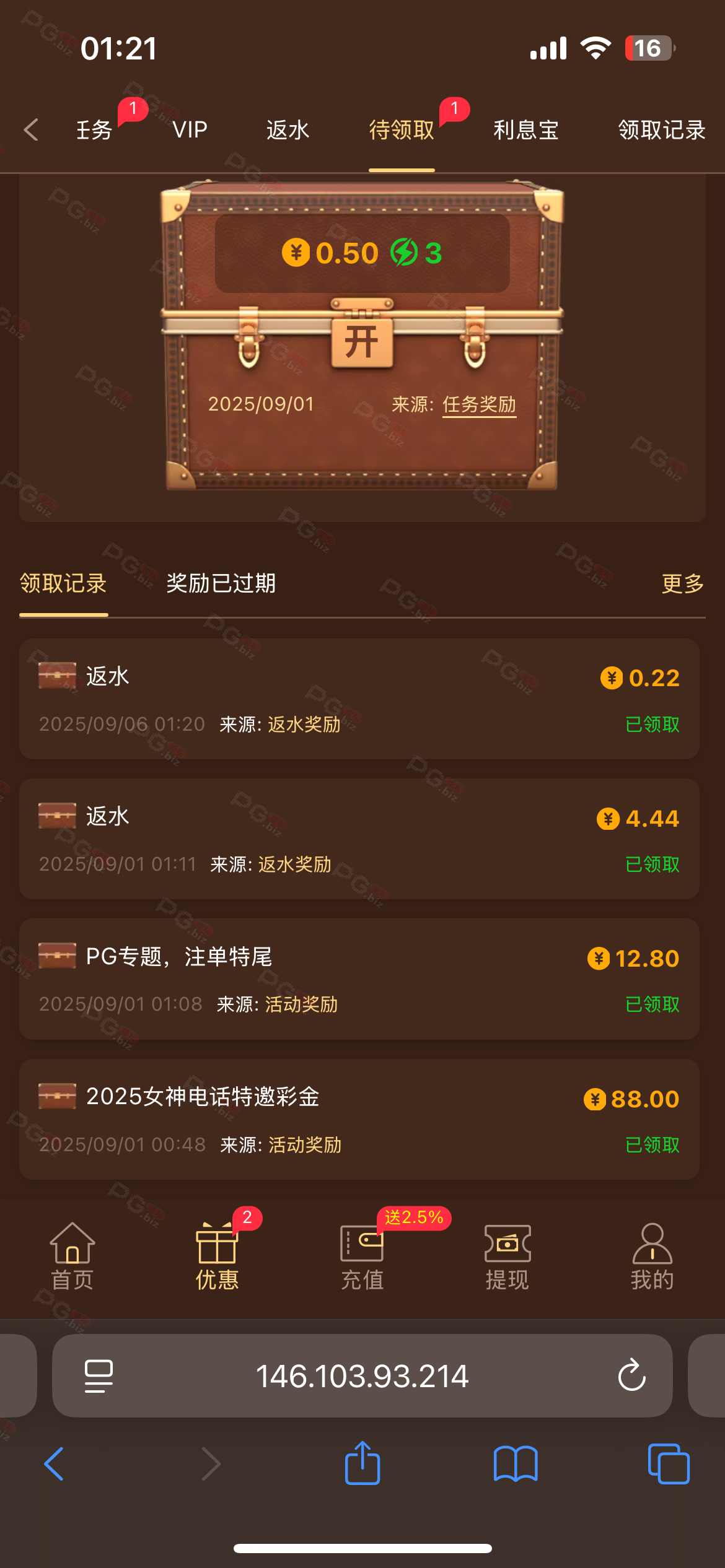
Task: Open the 充值 recharge tab
Action: pos(362,1257)
